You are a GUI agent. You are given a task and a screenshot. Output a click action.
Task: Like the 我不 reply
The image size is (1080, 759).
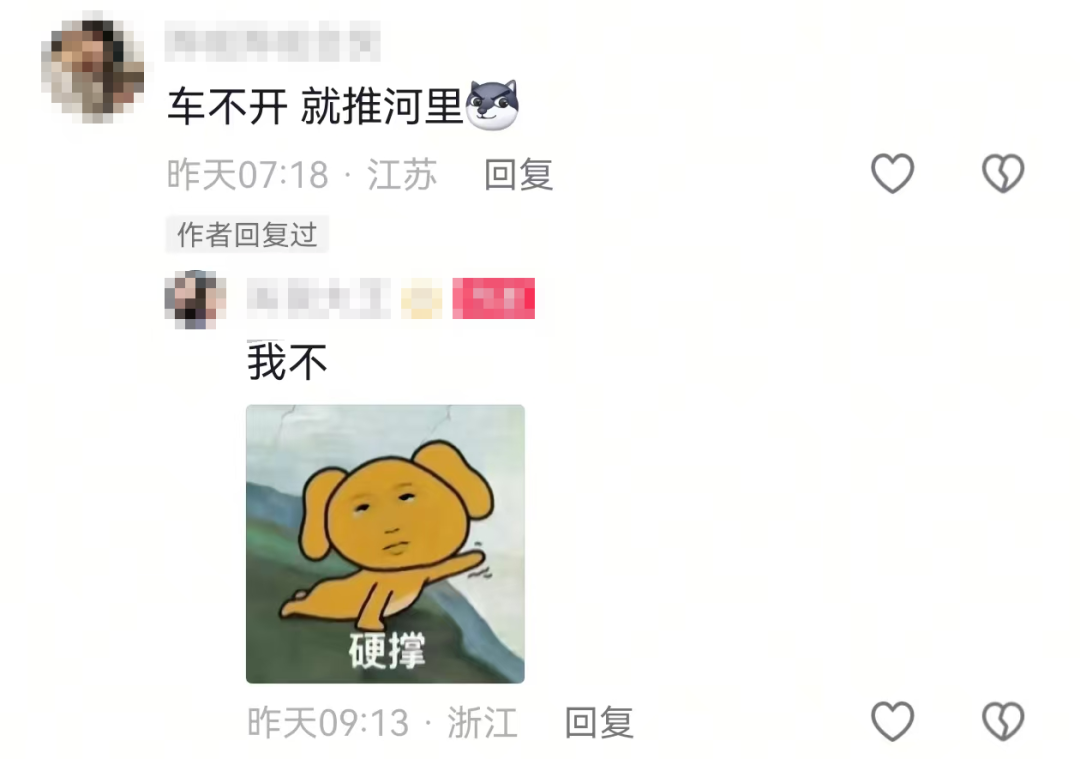(x=892, y=721)
